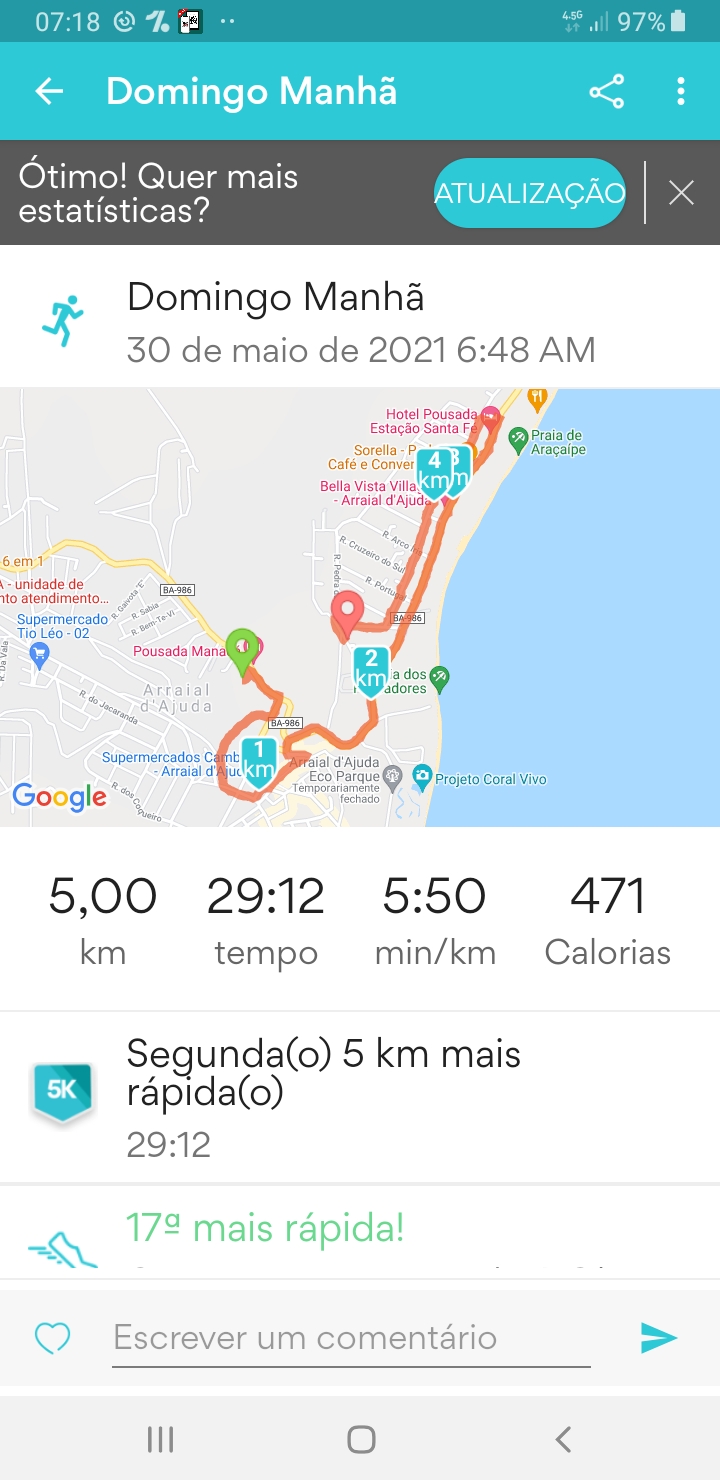Viewport: 720px width, 1480px height.
Task: Open recent apps from navigation bar
Action: (x=160, y=1439)
